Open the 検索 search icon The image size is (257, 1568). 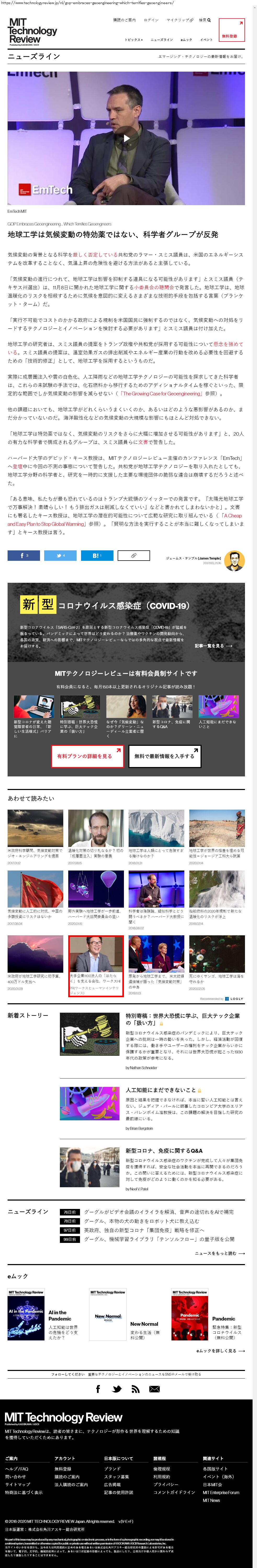[x=205, y=20]
